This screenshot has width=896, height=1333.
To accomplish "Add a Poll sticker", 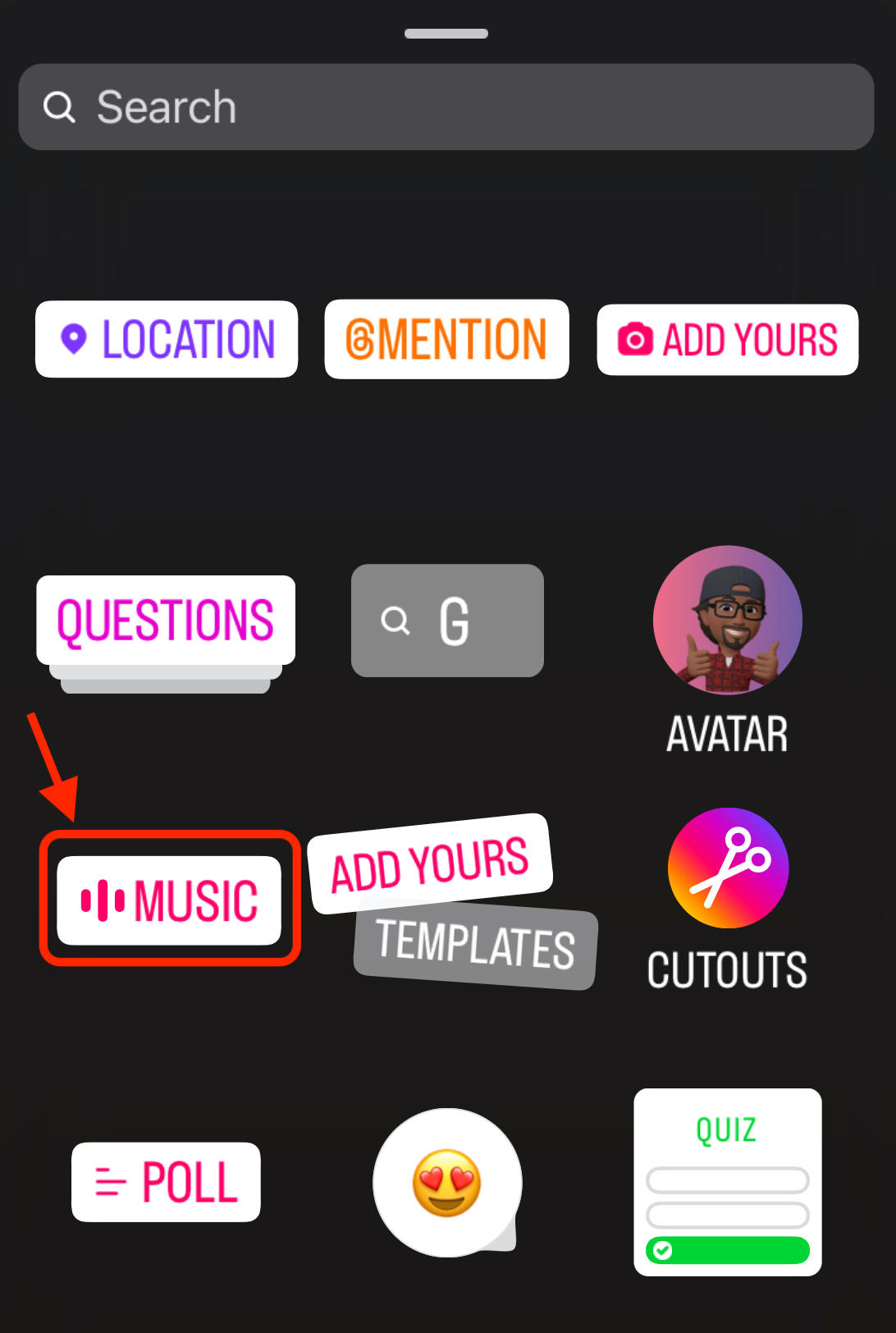I will (165, 1182).
